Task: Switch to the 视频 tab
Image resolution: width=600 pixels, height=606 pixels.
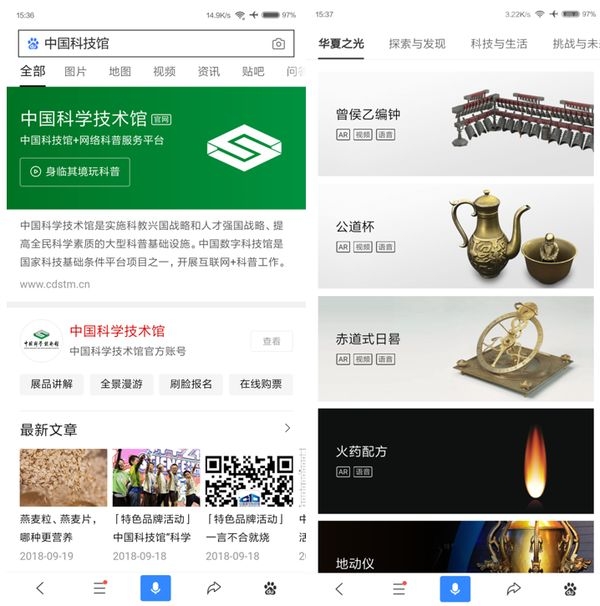Action: point(164,71)
